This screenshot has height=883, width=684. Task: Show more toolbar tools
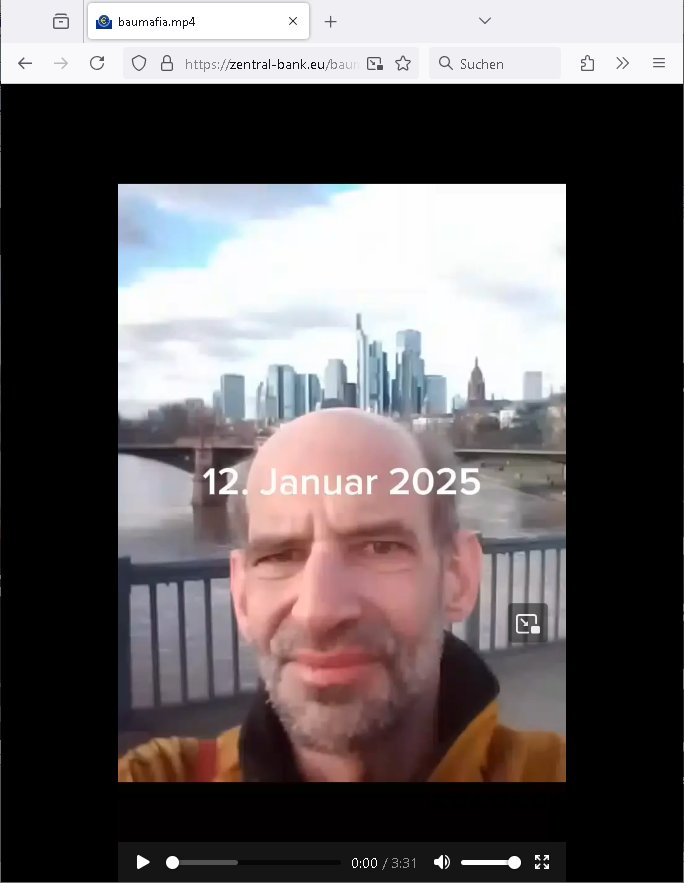[623, 63]
